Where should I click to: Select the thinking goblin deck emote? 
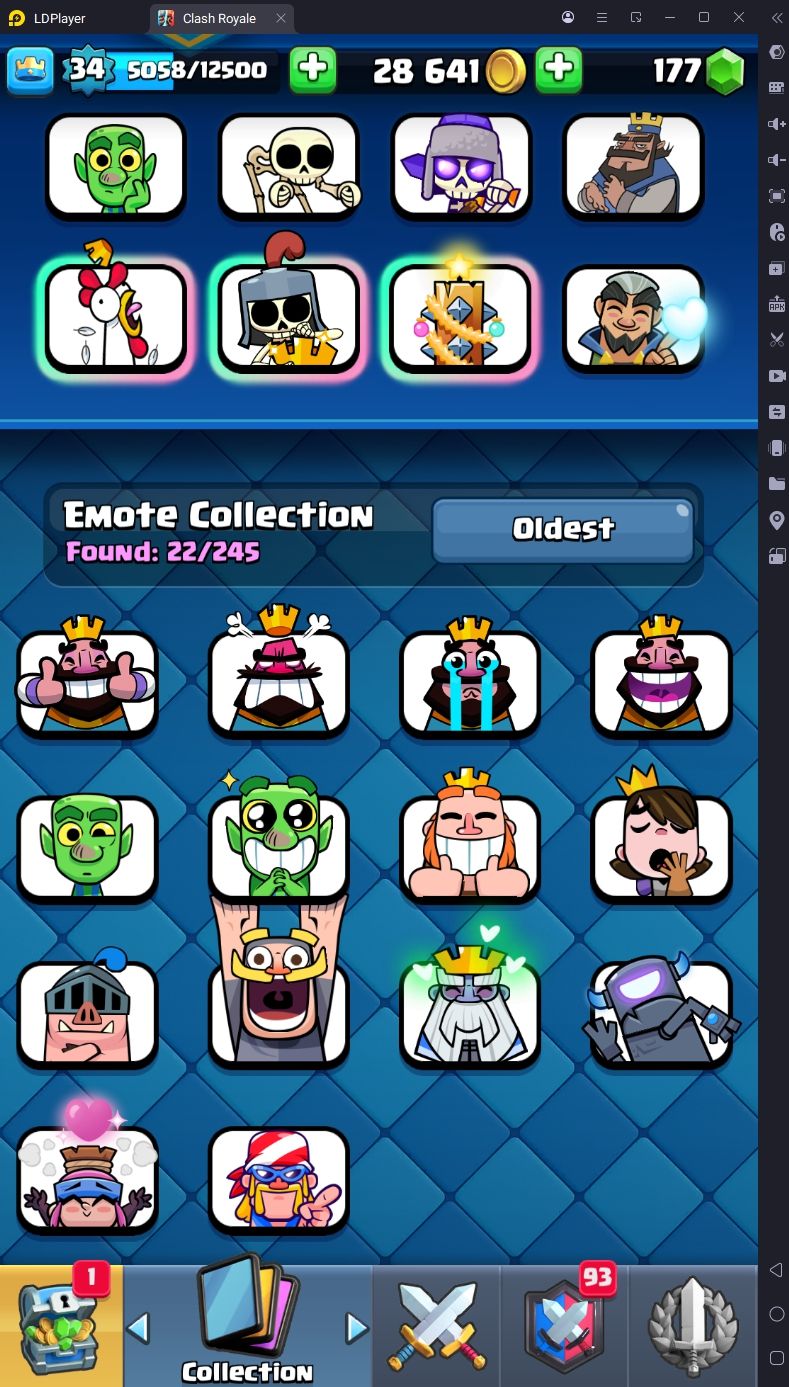pos(116,165)
